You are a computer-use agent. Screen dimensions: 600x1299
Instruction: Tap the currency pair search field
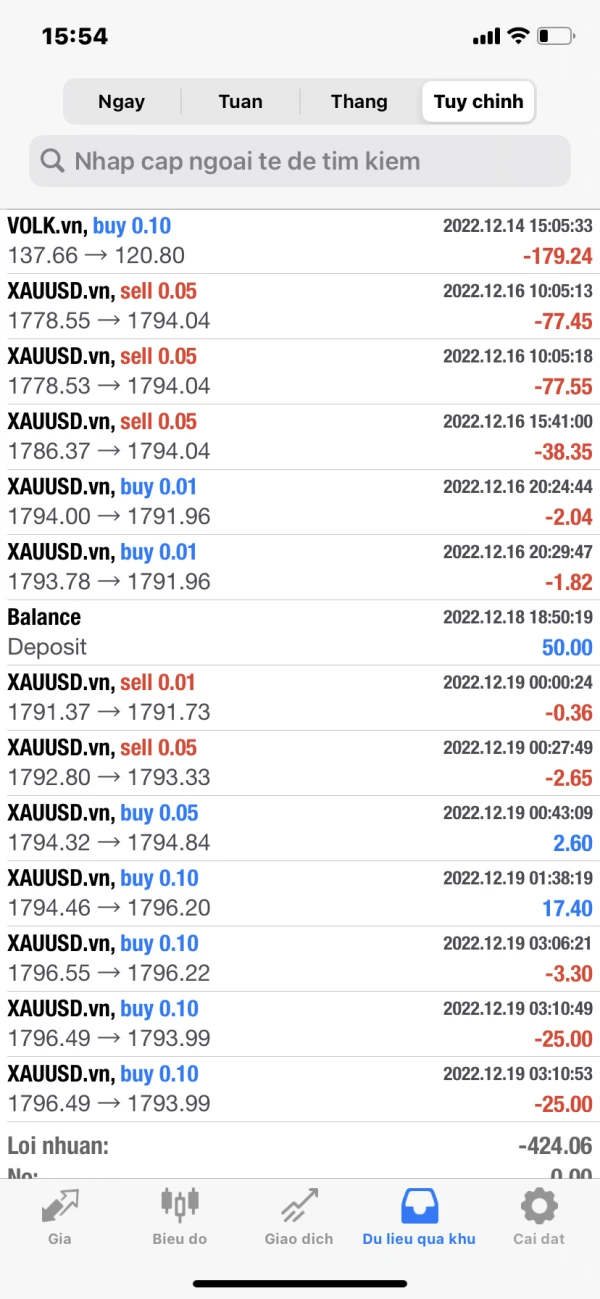pyautogui.click(x=300, y=161)
